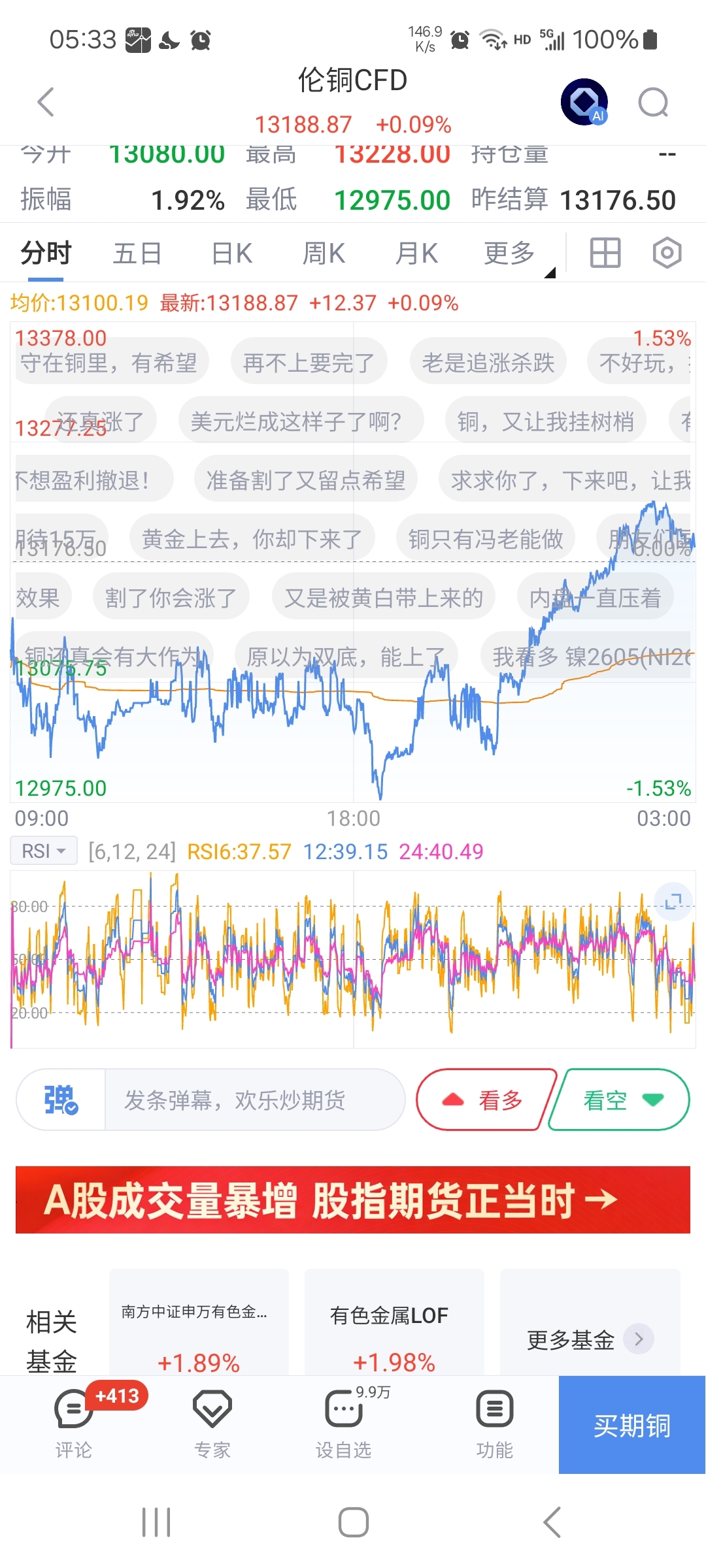Select the 周K chart tab
This screenshot has height=1568, width=706.
pos(324,253)
